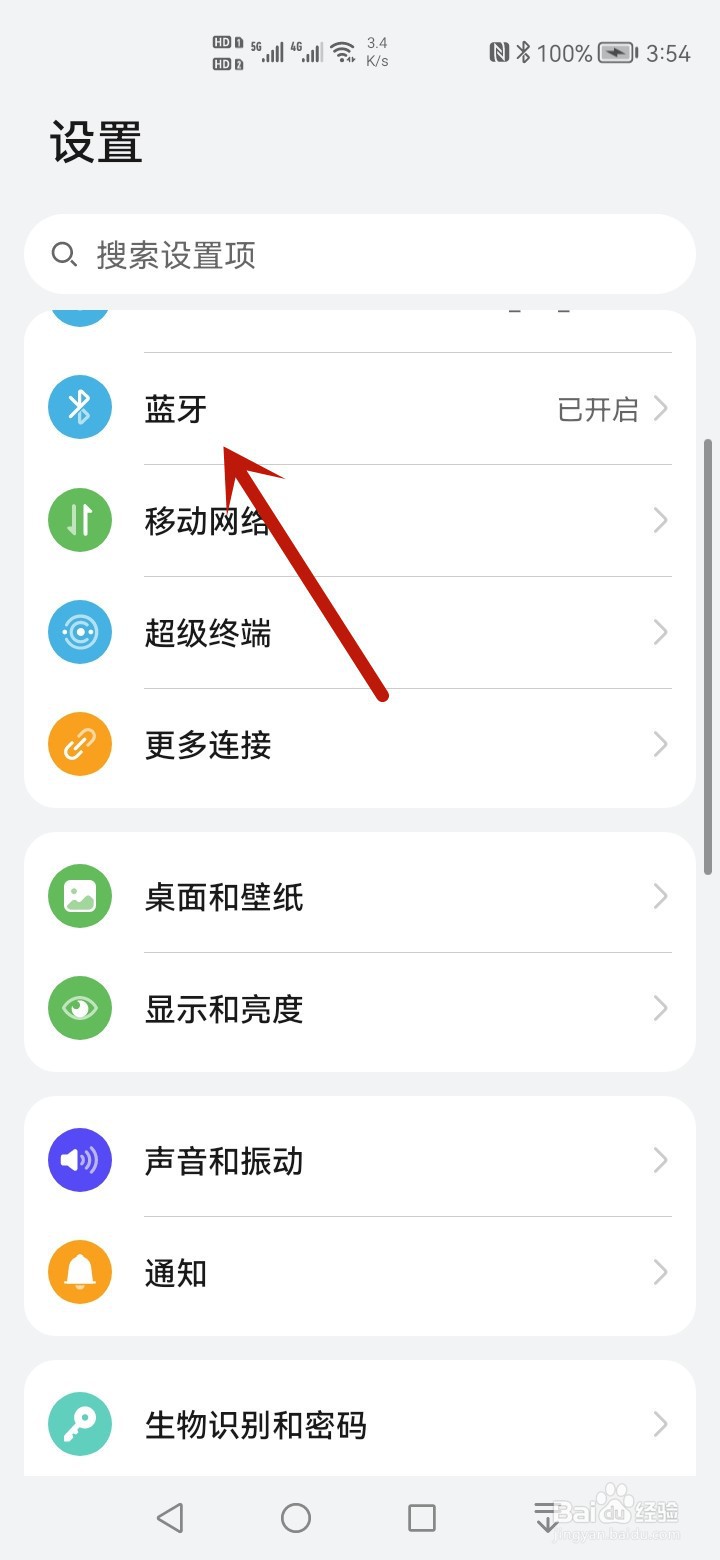
Task: Tap the mobile network (移动网络) icon
Action: click(x=79, y=519)
